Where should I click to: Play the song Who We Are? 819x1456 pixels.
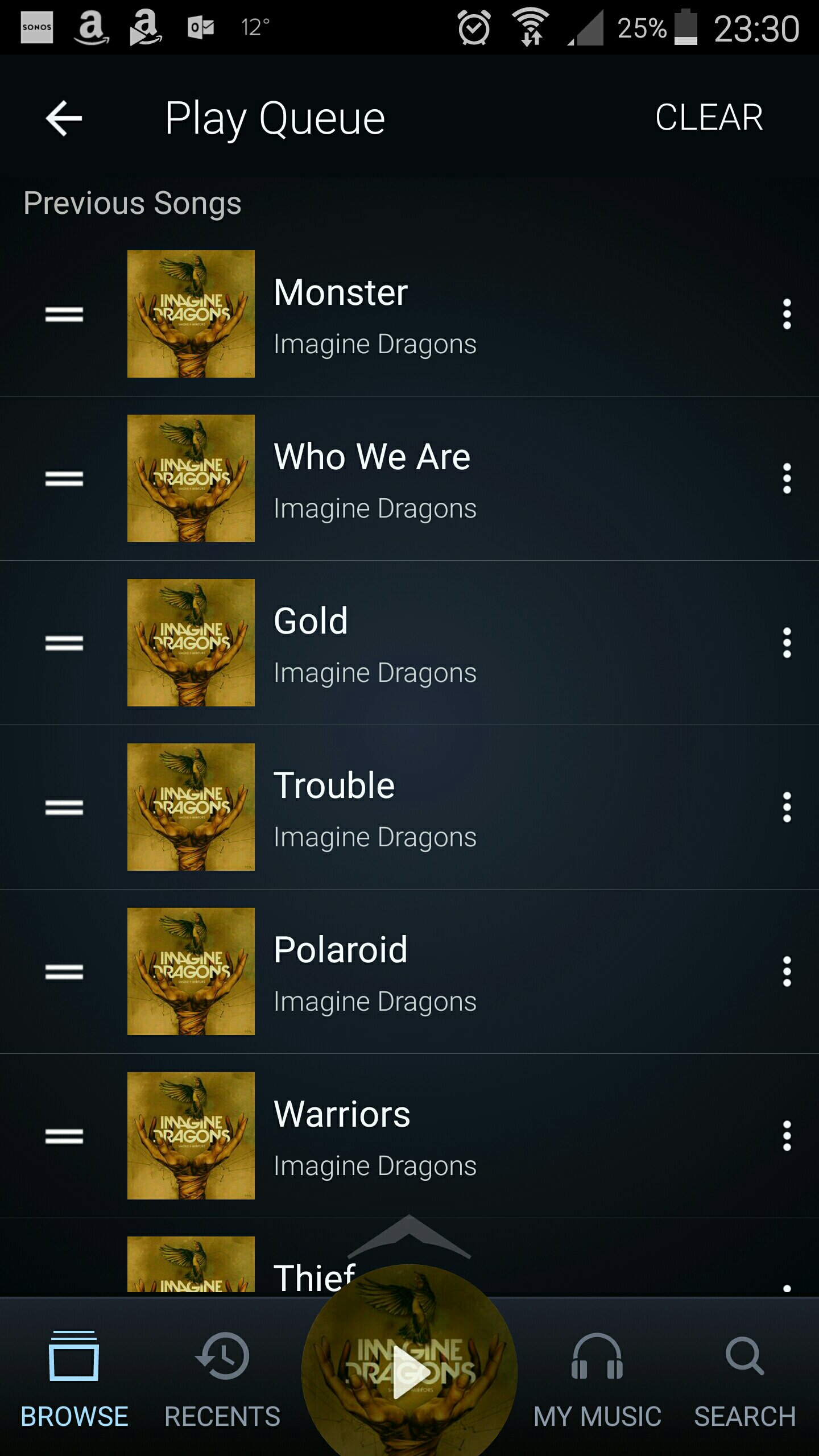[398, 478]
